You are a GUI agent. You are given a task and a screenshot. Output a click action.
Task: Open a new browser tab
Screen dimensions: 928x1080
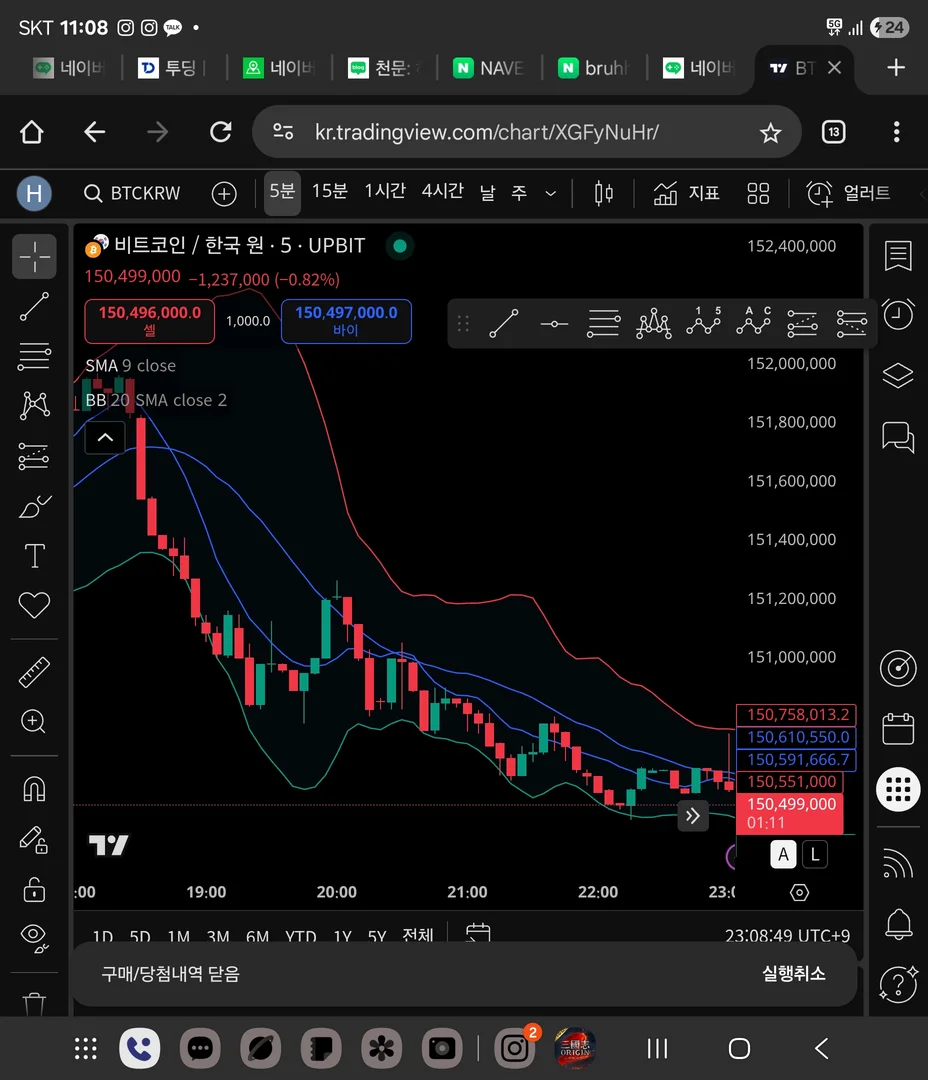896,68
